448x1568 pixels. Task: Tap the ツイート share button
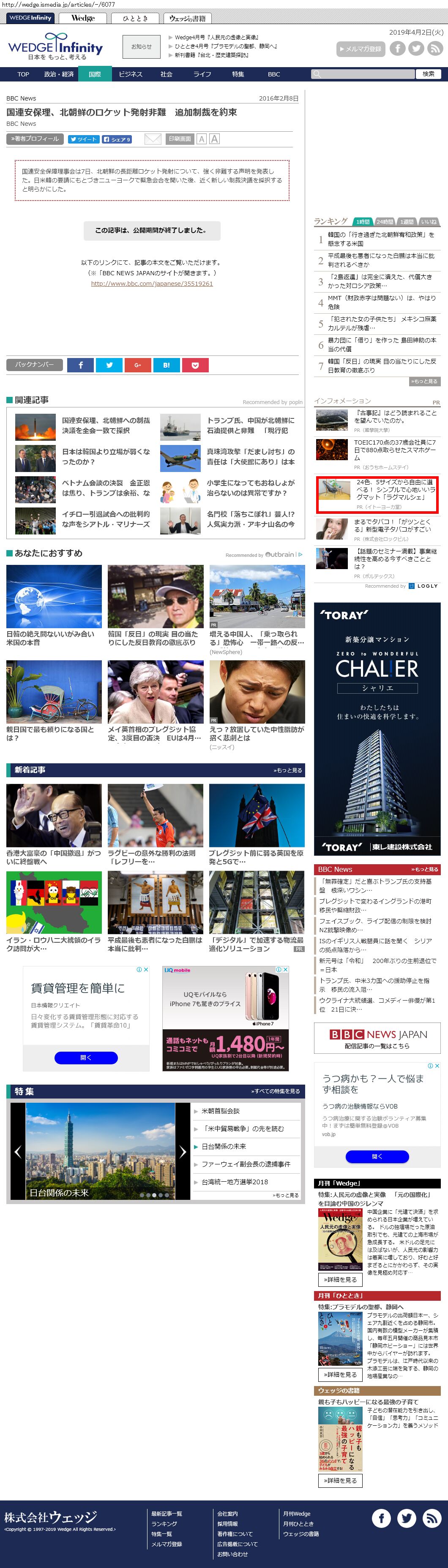coord(84,139)
